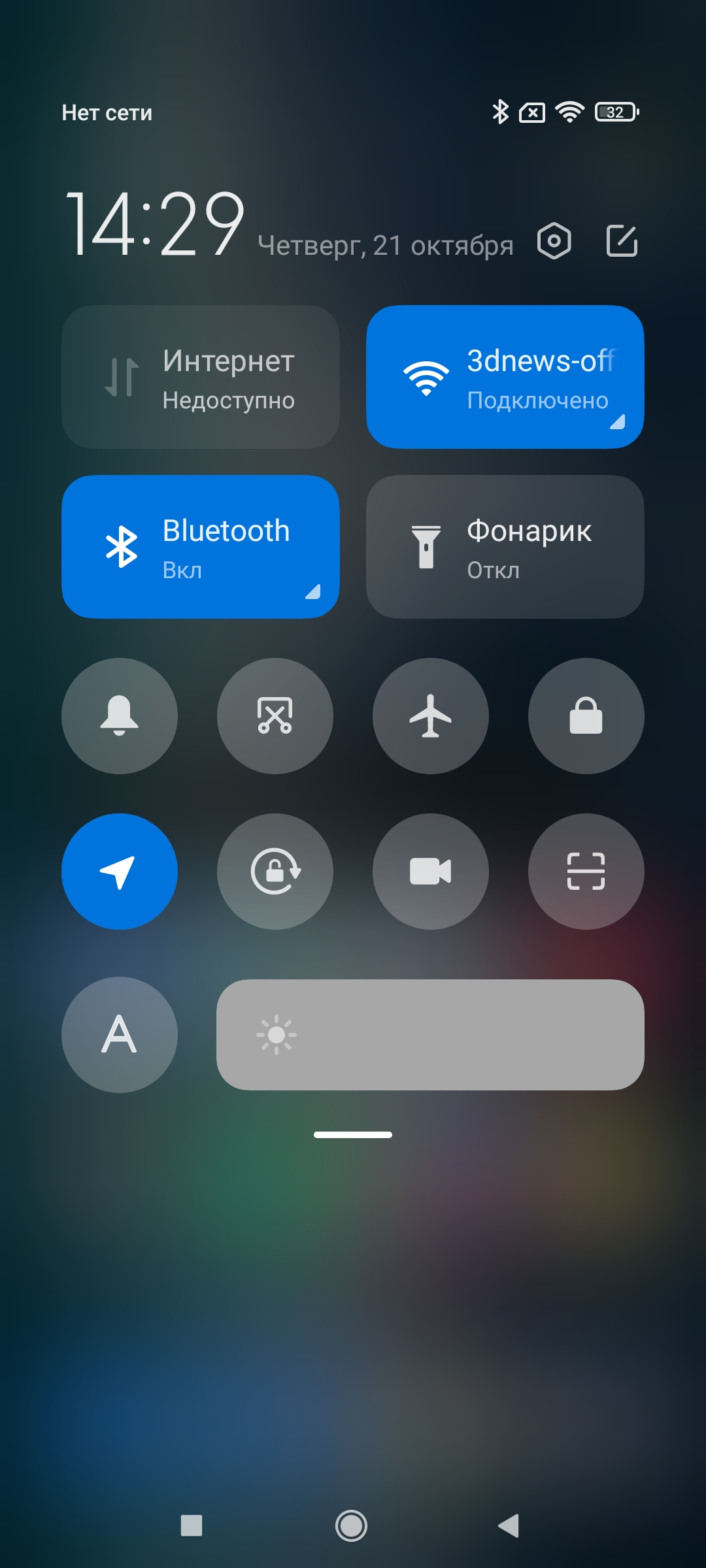Lock the screen with the padlock icon
706x1568 pixels.
586,716
